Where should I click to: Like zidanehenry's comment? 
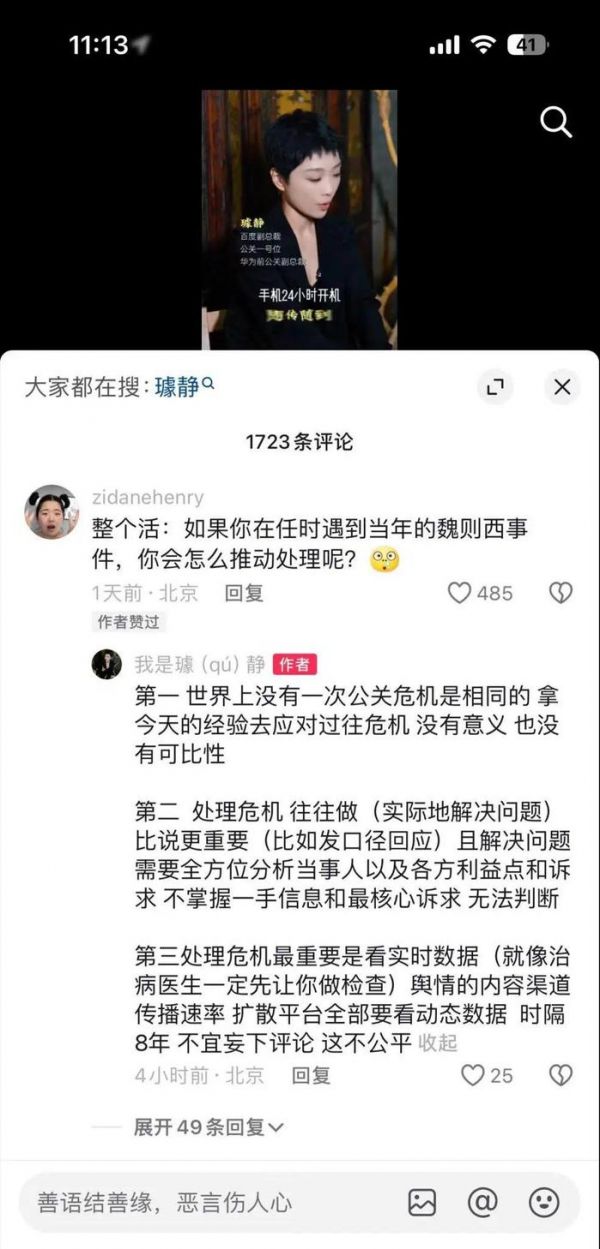click(460, 593)
